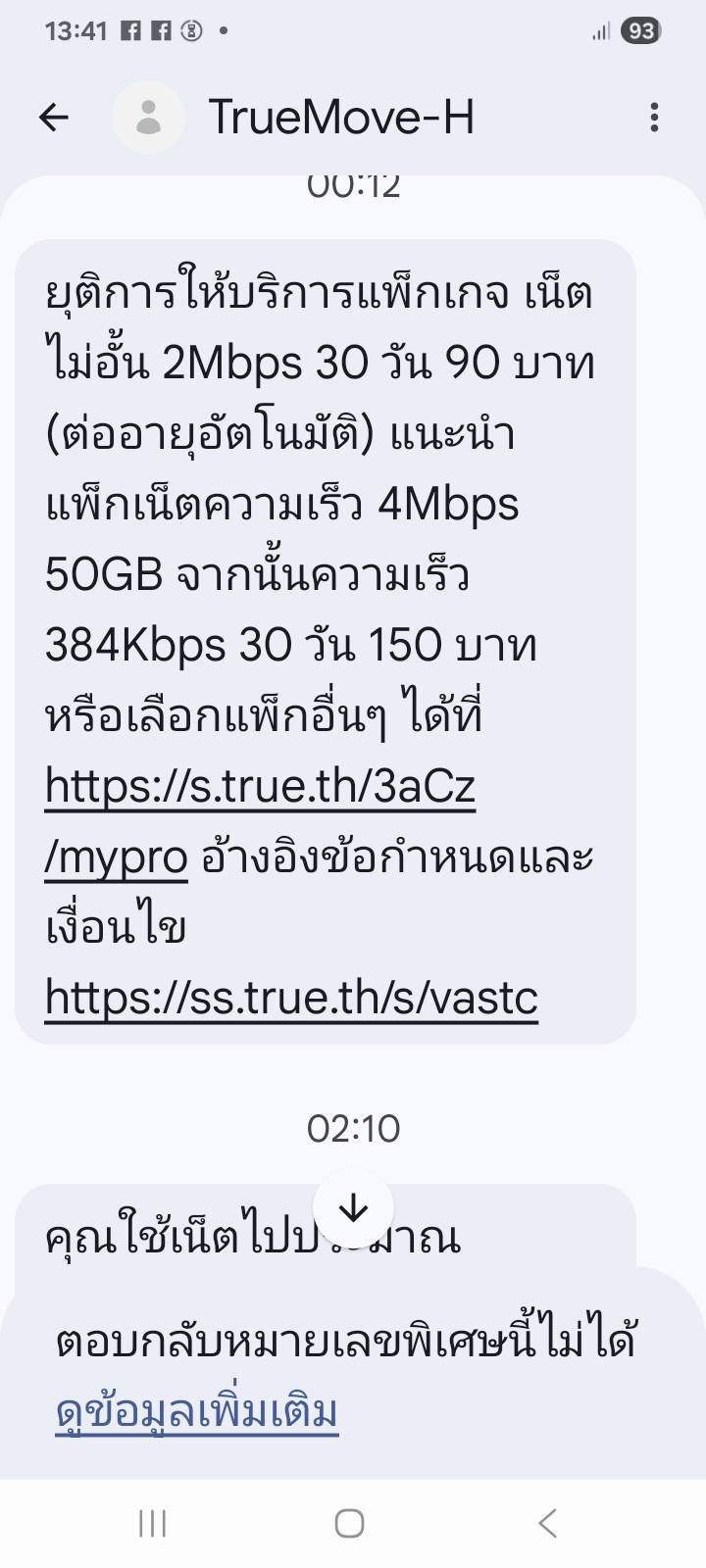Go back to the conversation list
The width and height of the screenshot is (706, 1568).
(x=54, y=118)
